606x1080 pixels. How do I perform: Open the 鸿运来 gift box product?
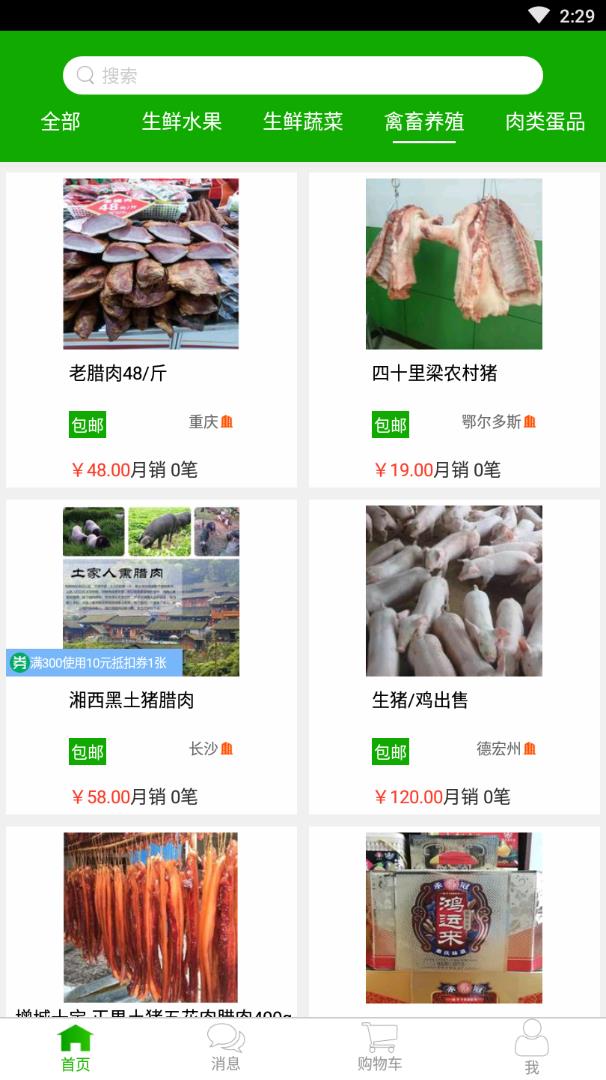454,918
